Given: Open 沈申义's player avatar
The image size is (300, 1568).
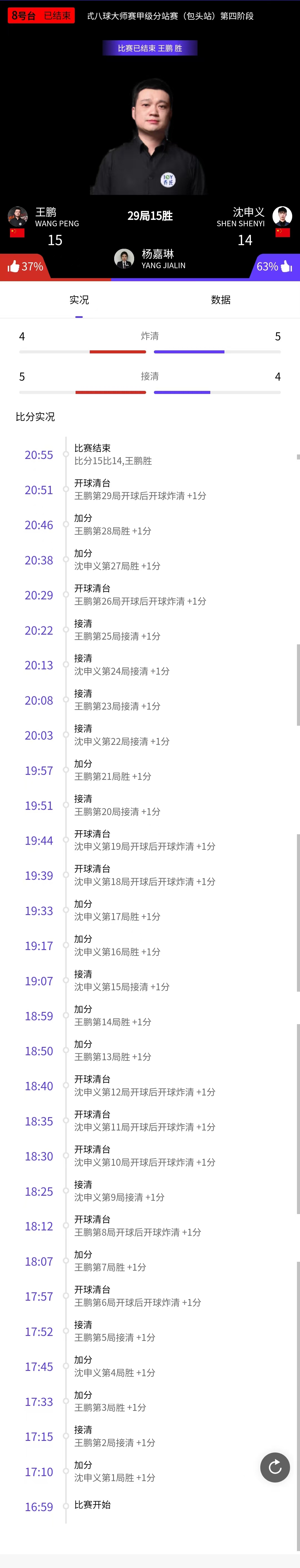Looking at the screenshot, I should click(x=282, y=215).
